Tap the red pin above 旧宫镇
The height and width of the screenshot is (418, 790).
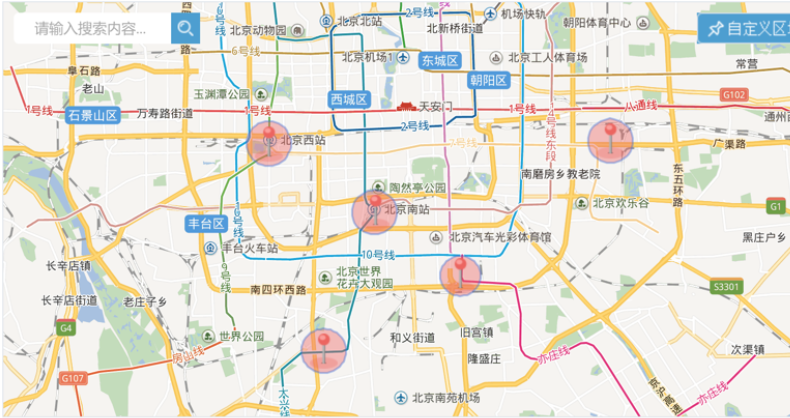click(x=460, y=272)
